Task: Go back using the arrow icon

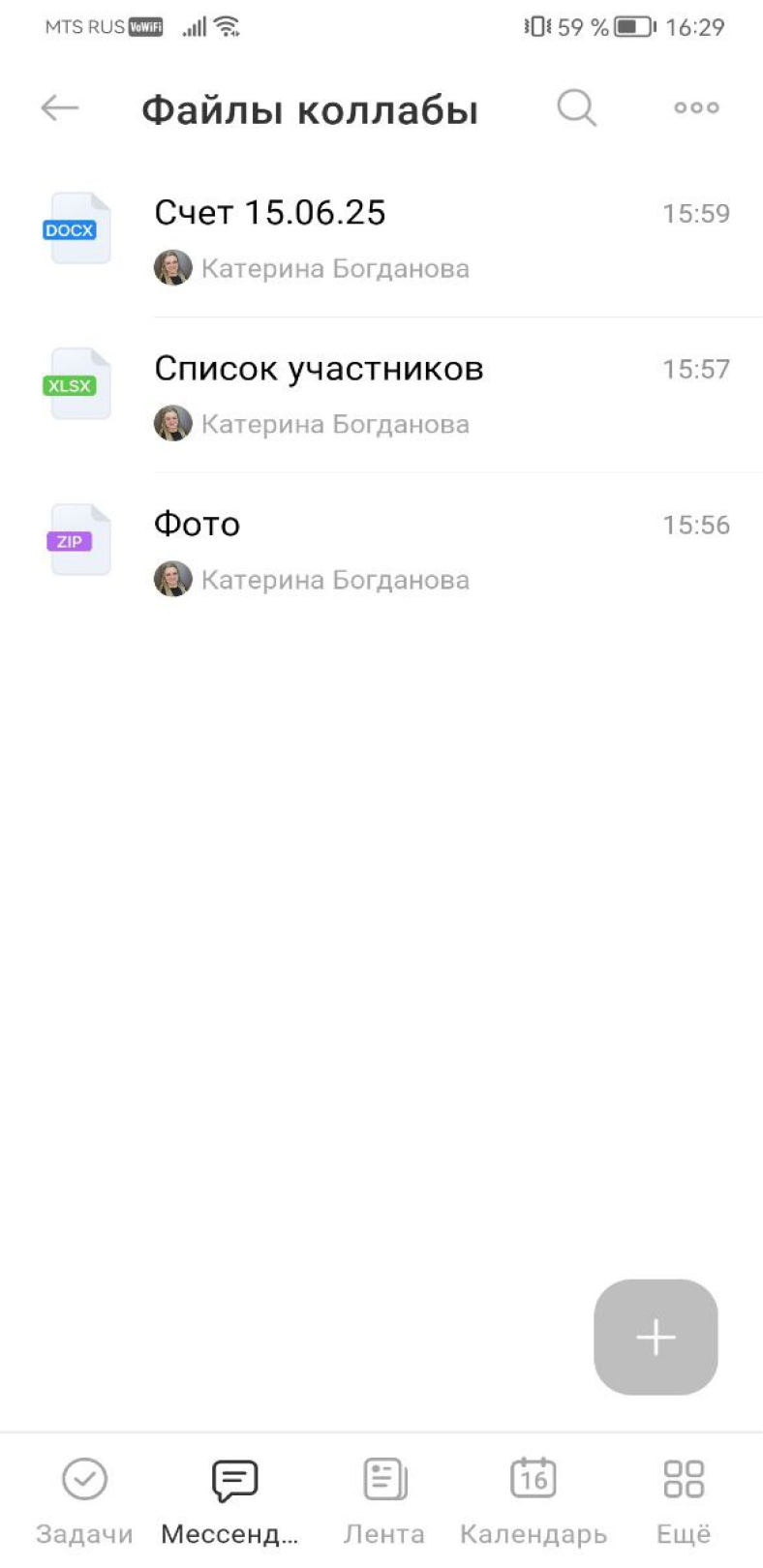Action: click(59, 107)
